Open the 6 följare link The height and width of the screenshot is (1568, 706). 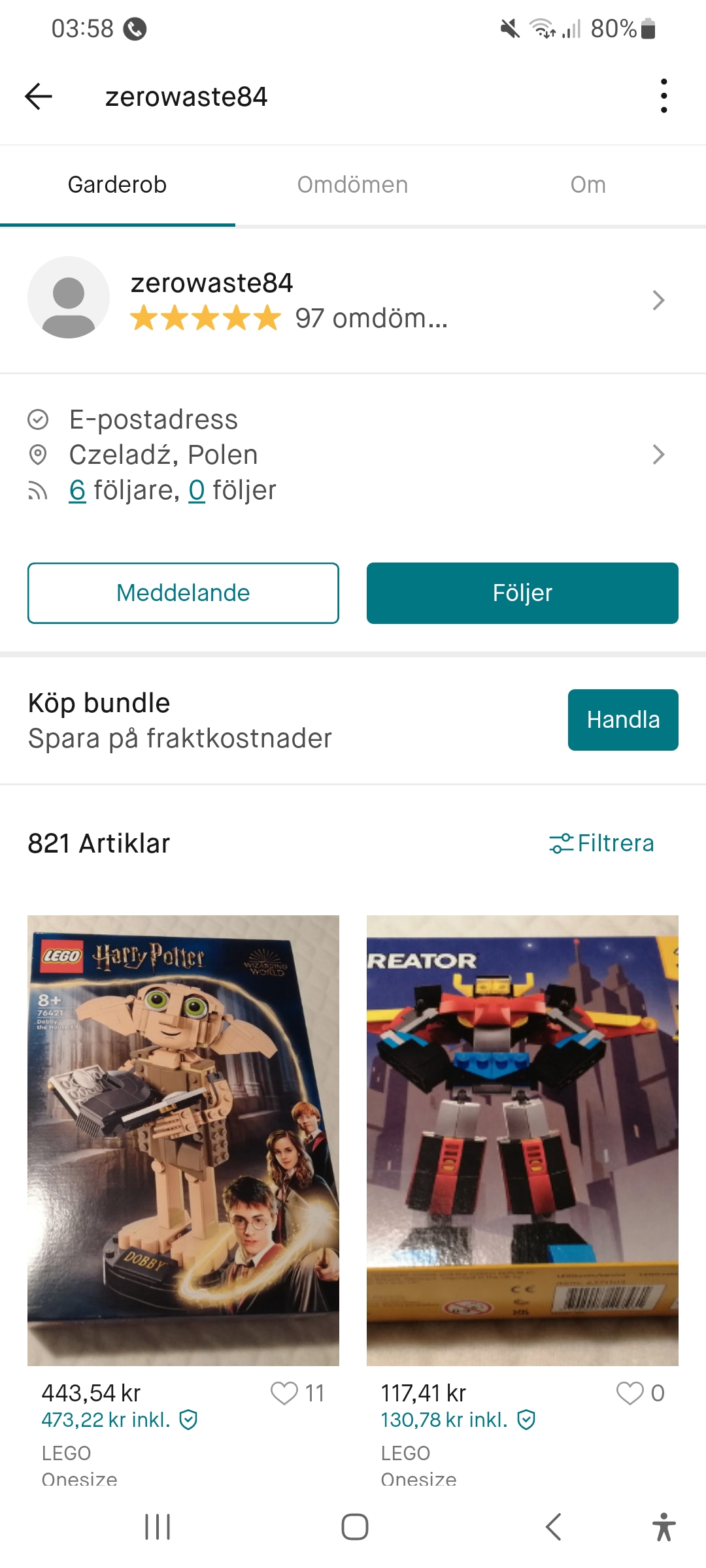point(77,490)
